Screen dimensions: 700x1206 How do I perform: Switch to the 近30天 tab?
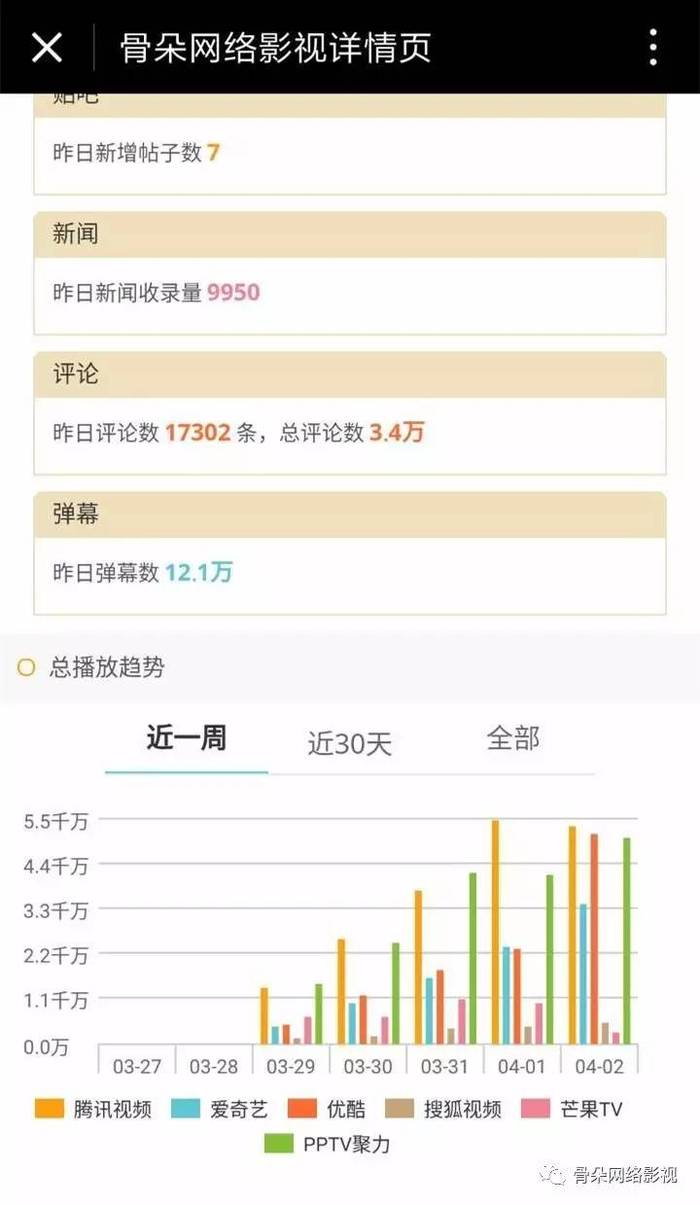coord(349,743)
